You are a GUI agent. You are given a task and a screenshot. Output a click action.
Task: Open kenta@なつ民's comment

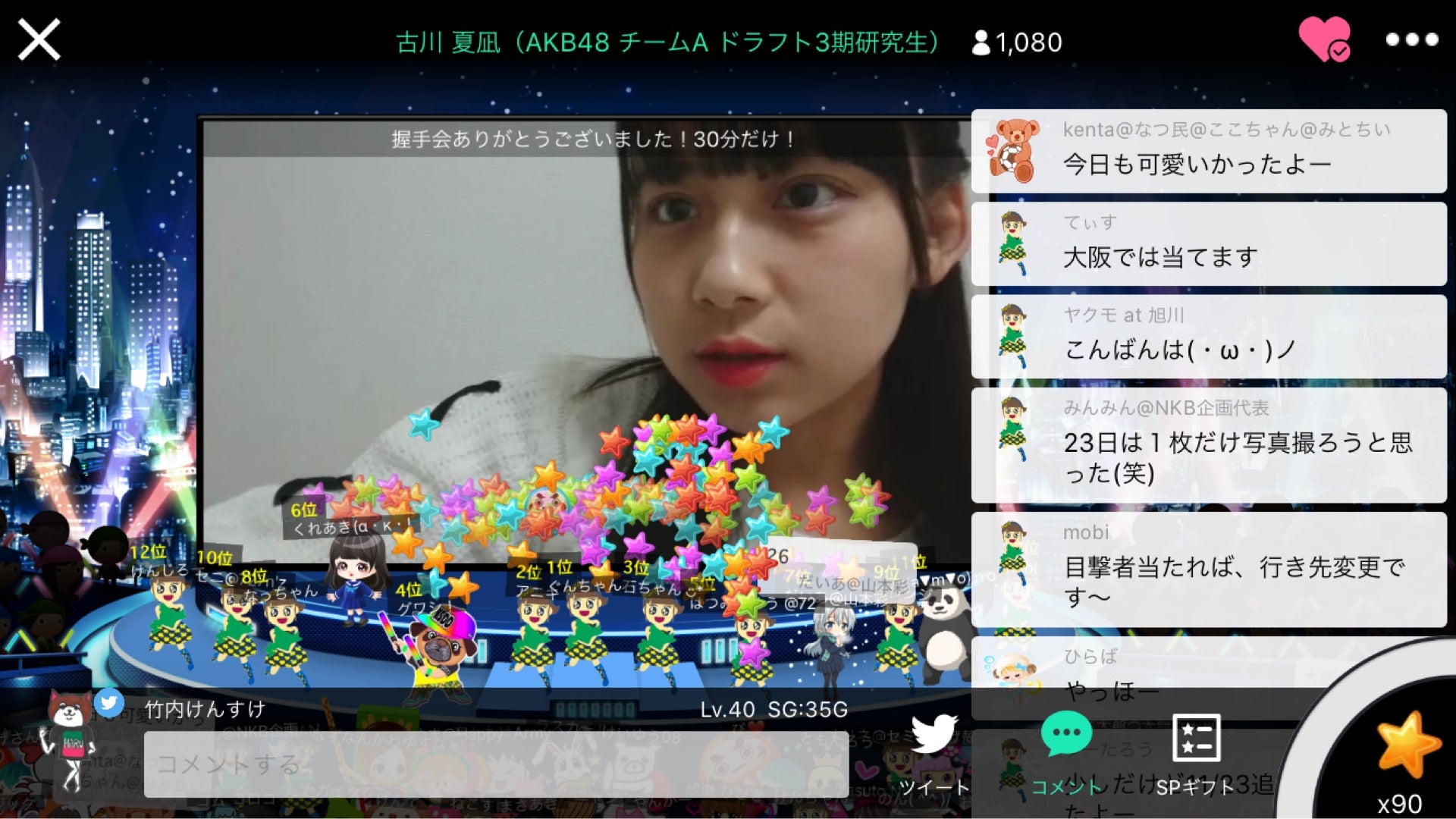tap(1209, 151)
